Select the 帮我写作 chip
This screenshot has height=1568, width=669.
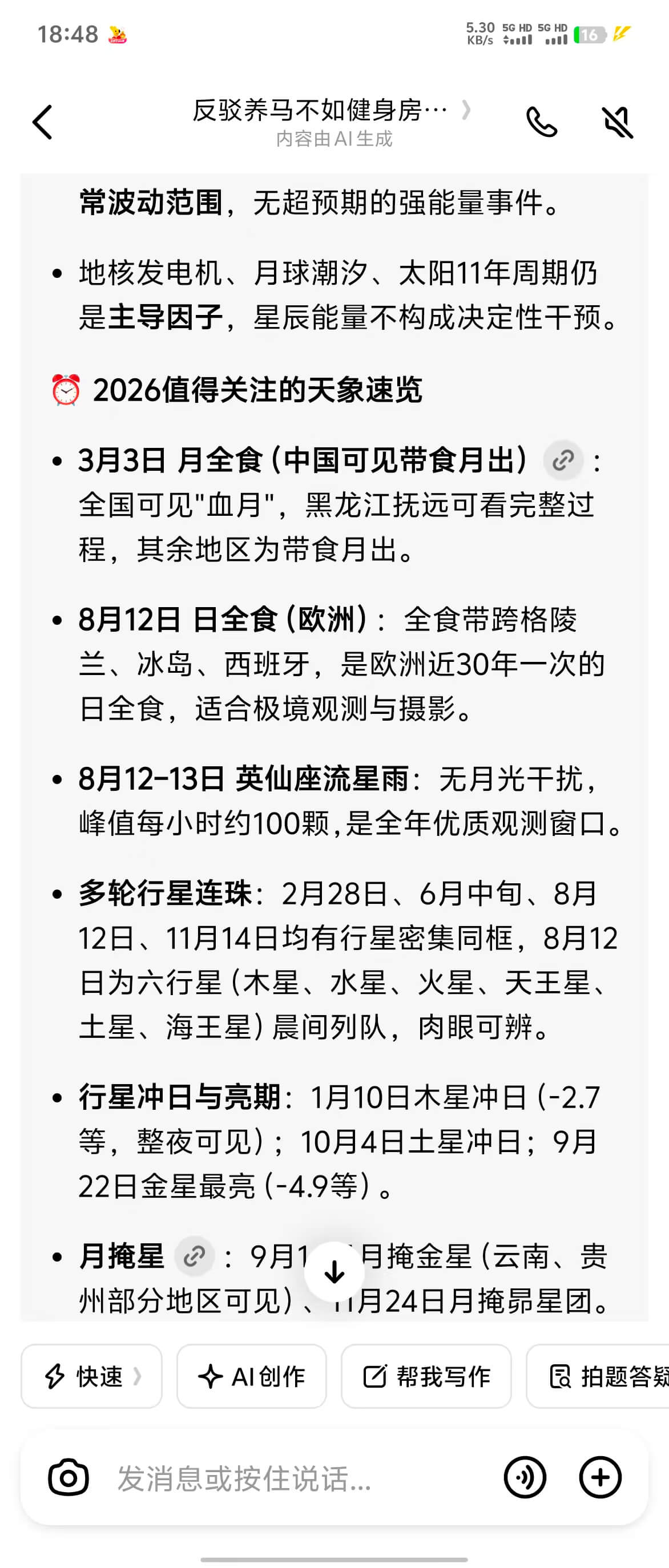click(426, 1376)
